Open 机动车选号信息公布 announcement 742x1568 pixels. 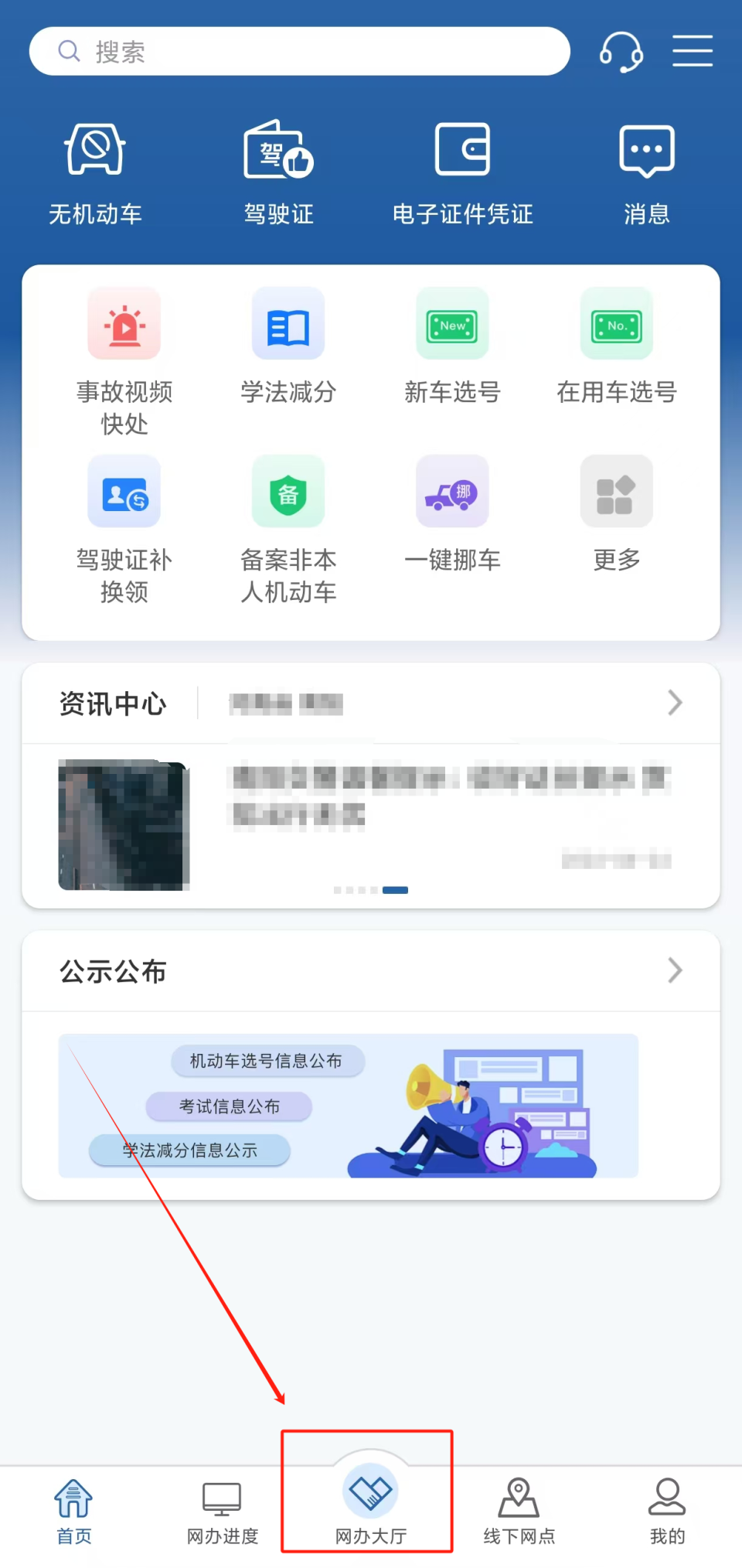pos(268,1062)
